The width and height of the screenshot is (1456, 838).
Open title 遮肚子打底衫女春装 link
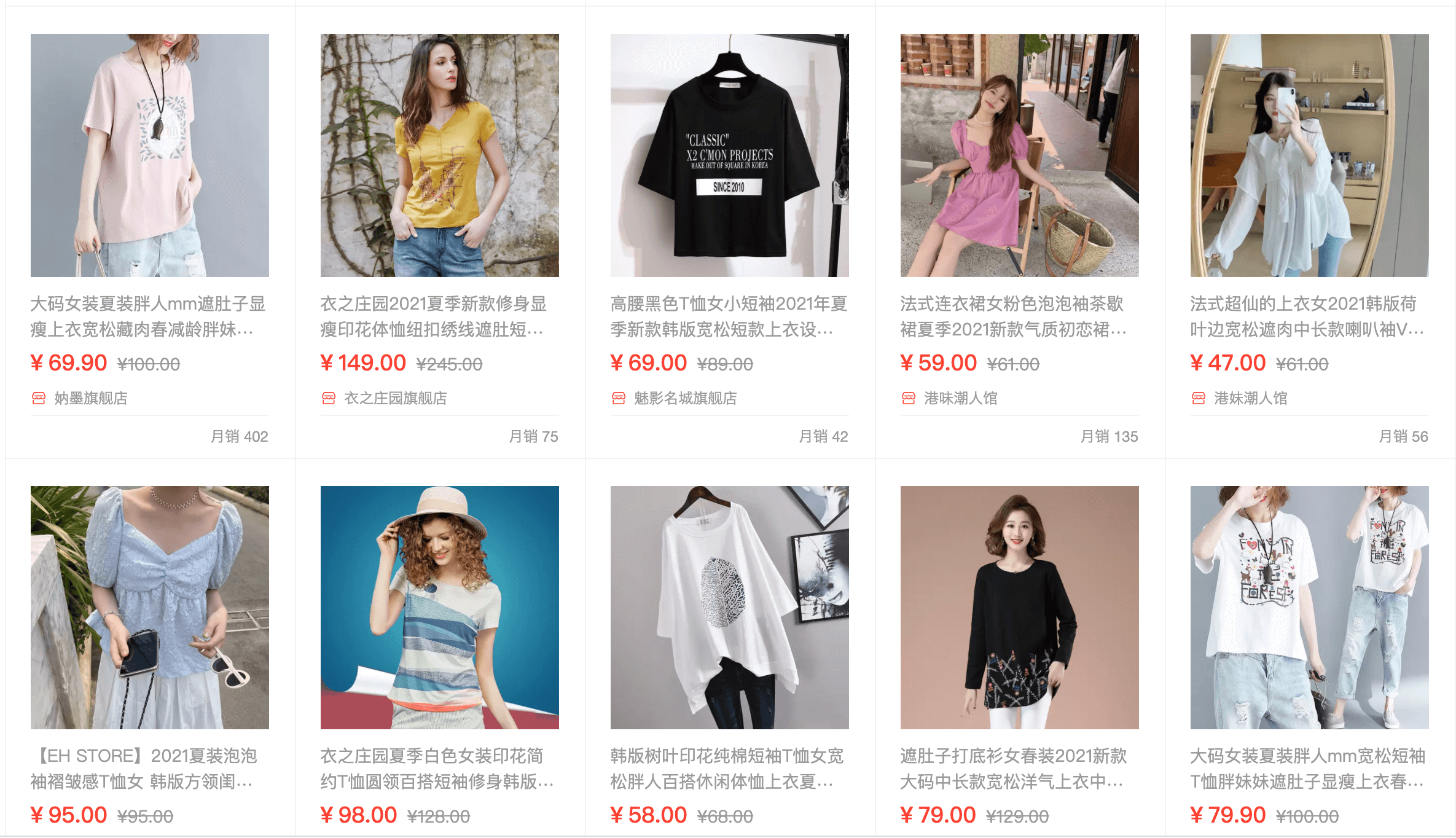[1014, 769]
